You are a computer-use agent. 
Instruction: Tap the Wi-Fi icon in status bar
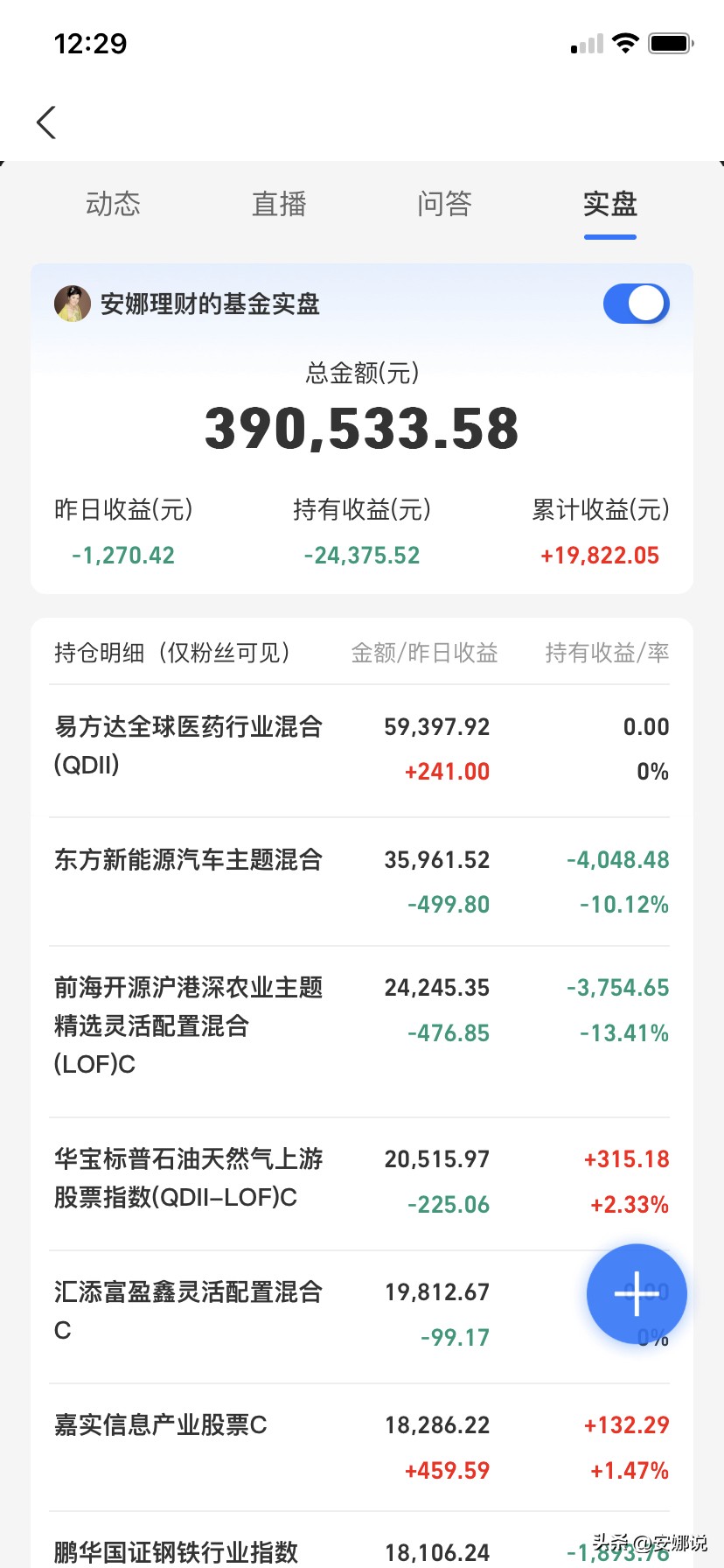[x=626, y=42]
